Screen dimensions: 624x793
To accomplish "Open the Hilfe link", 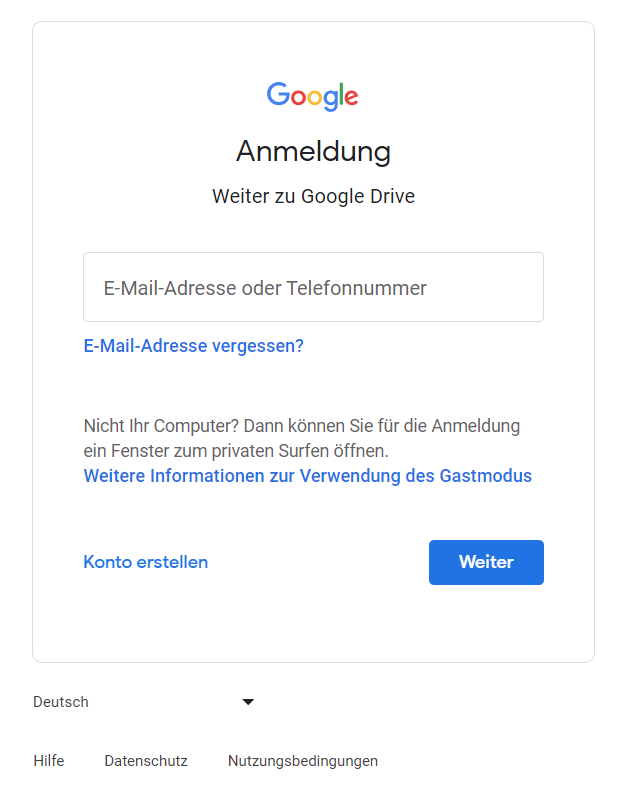I will [49, 761].
